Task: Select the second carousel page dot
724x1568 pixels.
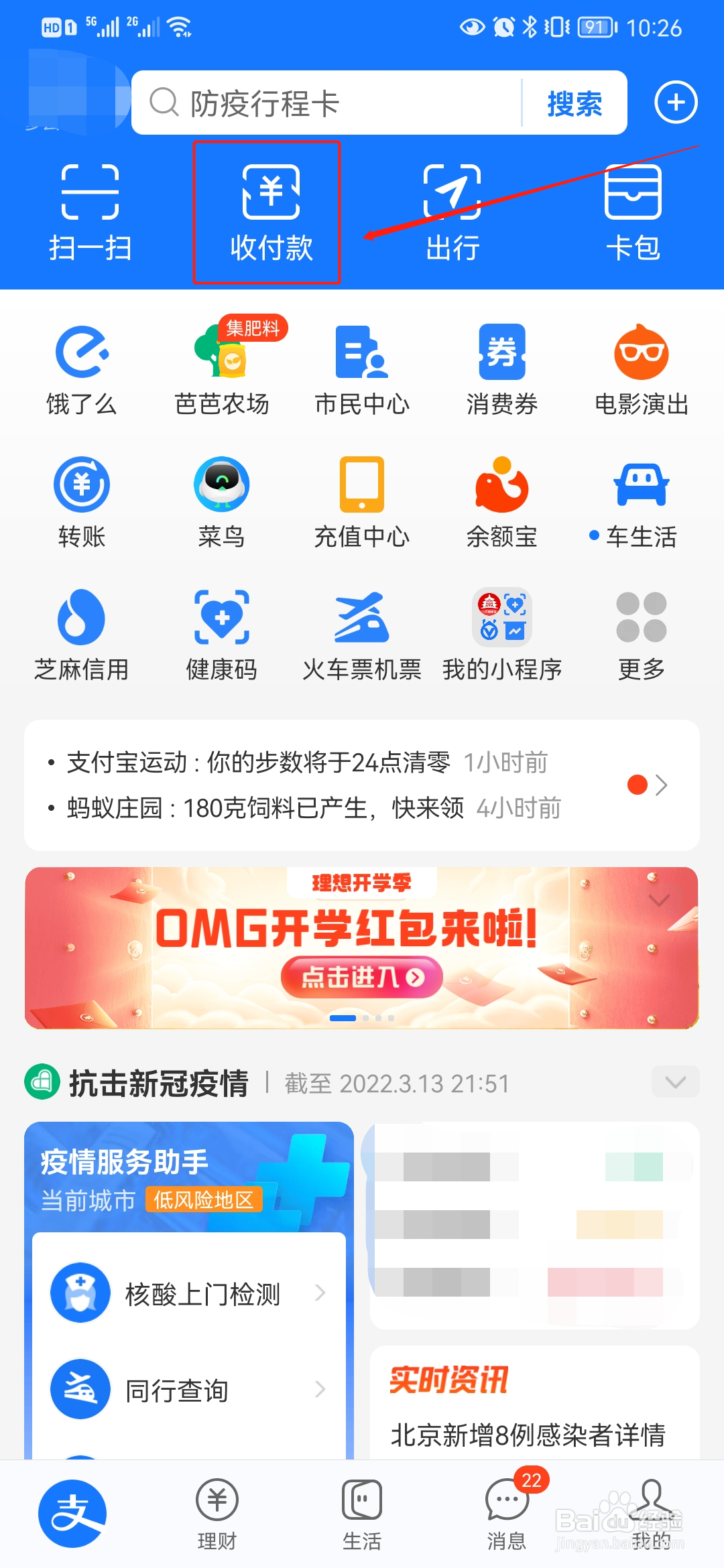Action: click(366, 1017)
